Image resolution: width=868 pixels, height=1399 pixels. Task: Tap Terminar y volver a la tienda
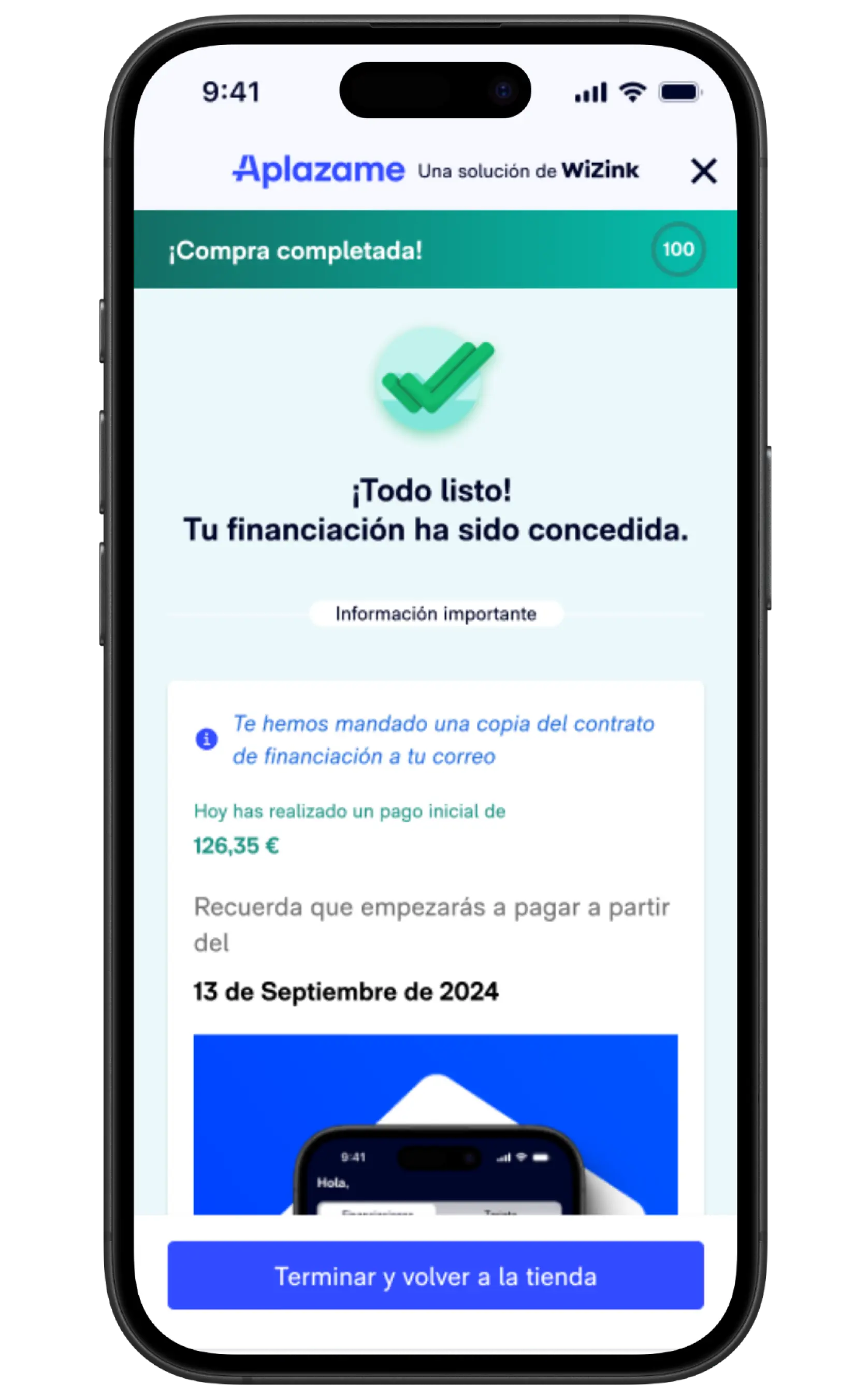click(x=435, y=1277)
